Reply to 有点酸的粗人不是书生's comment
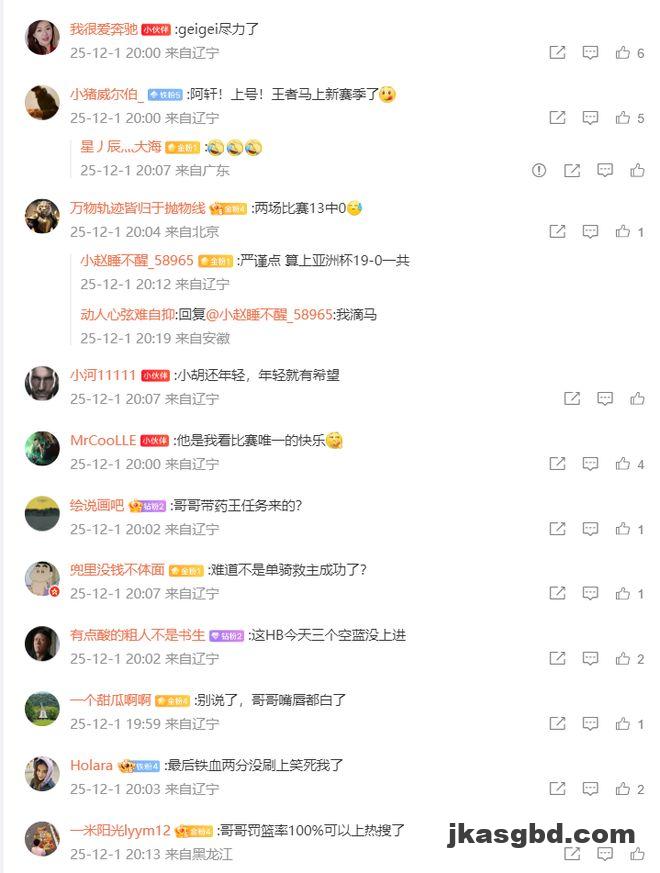This screenshot has height=873, width=660. (x=591, y=659)
